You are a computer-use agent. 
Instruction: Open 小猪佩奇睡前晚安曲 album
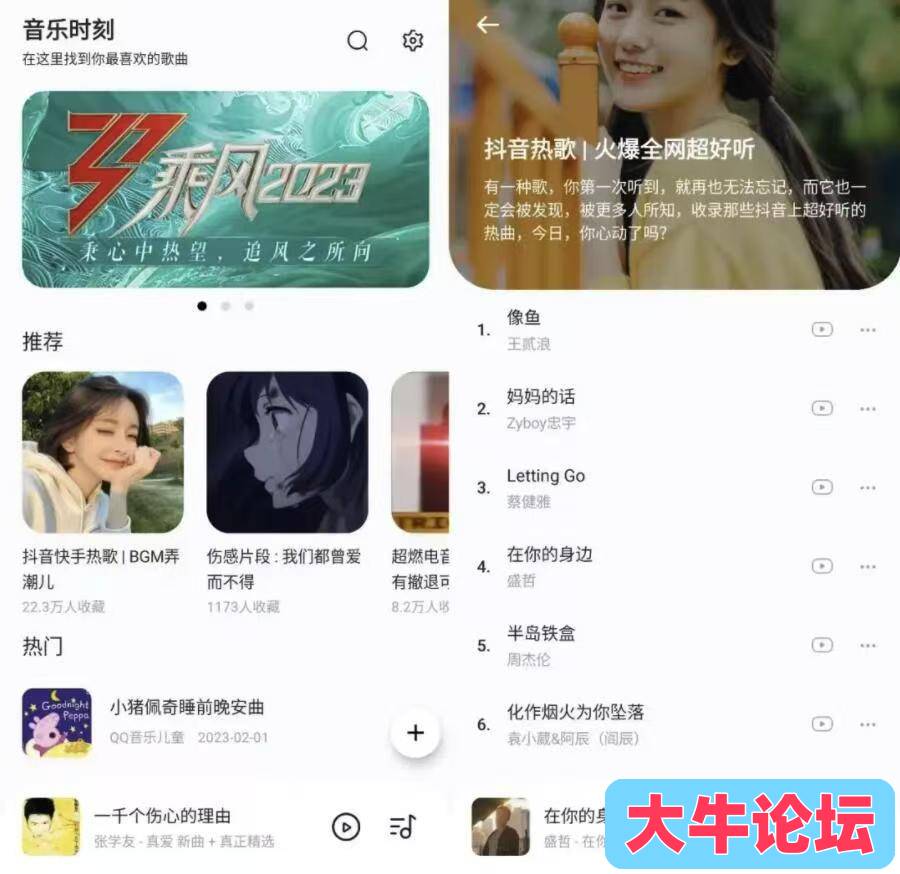(x=187, y=708)
